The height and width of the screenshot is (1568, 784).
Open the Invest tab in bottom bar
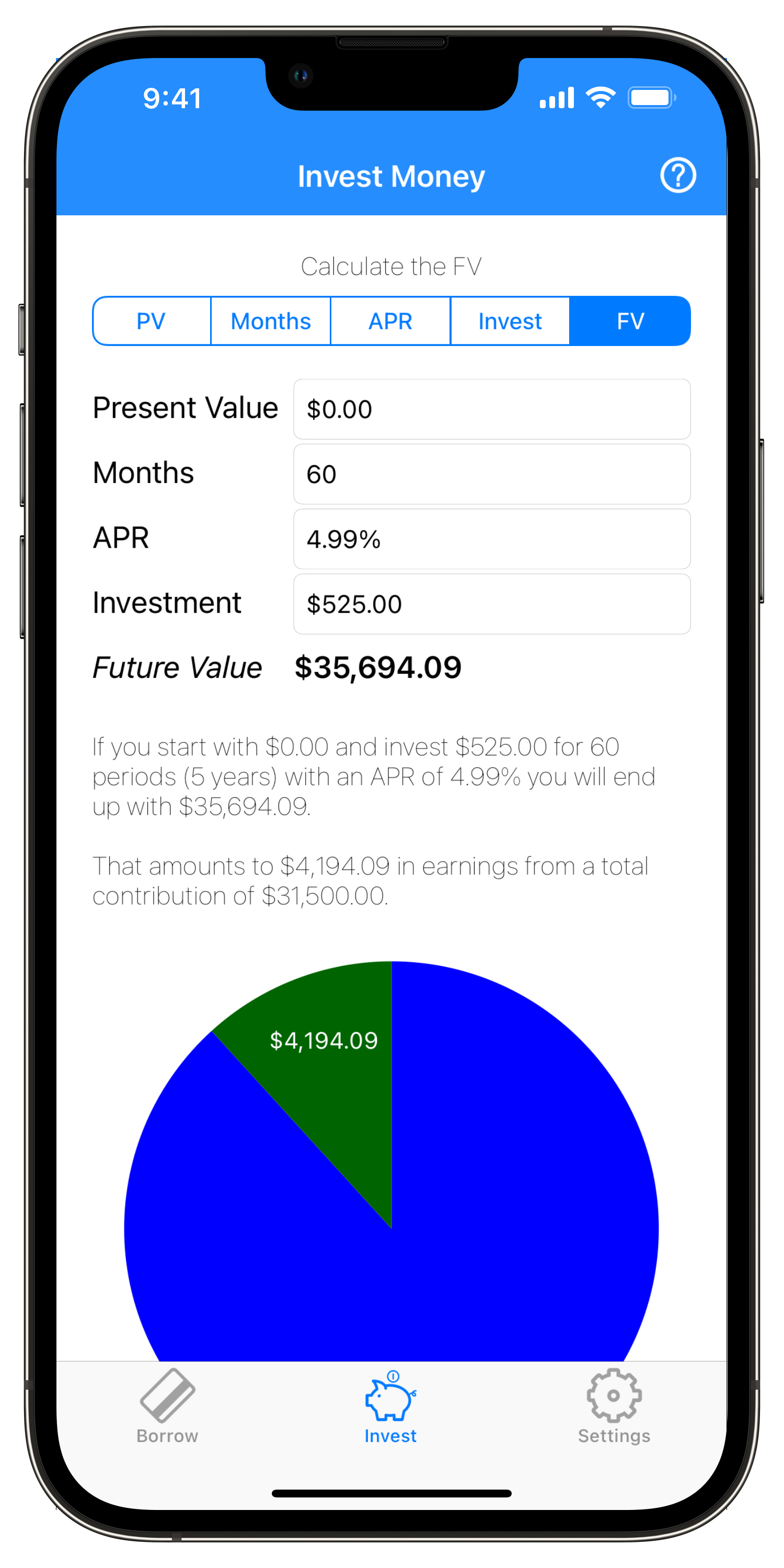pyautogui.click(x=391, y=1406)
